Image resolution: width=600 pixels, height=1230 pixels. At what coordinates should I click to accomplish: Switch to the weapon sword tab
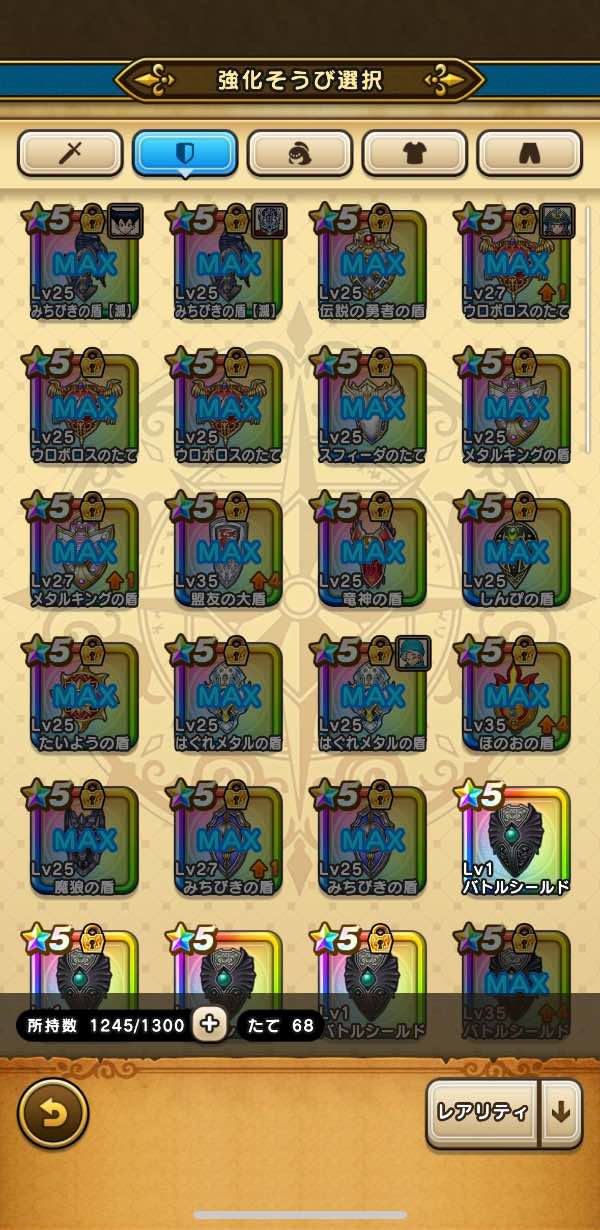coord(70,153)
